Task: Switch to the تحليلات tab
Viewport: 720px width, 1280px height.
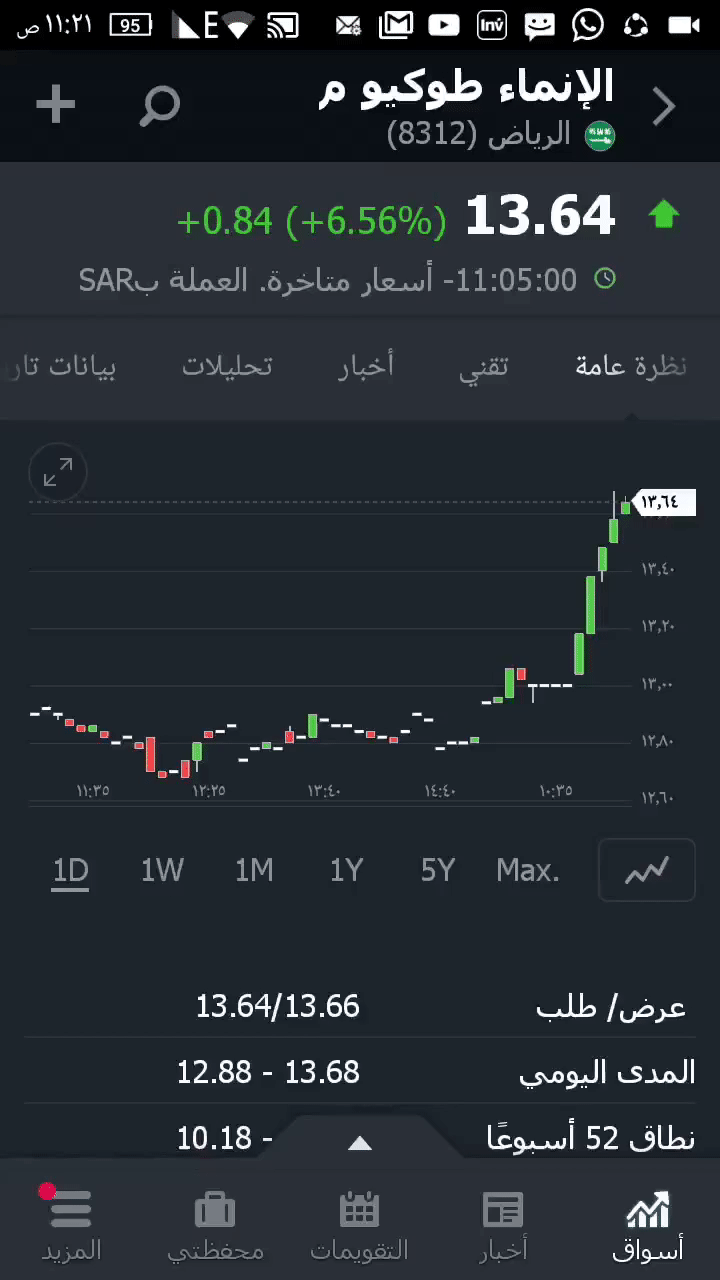Action: click(x=227, y=366)
